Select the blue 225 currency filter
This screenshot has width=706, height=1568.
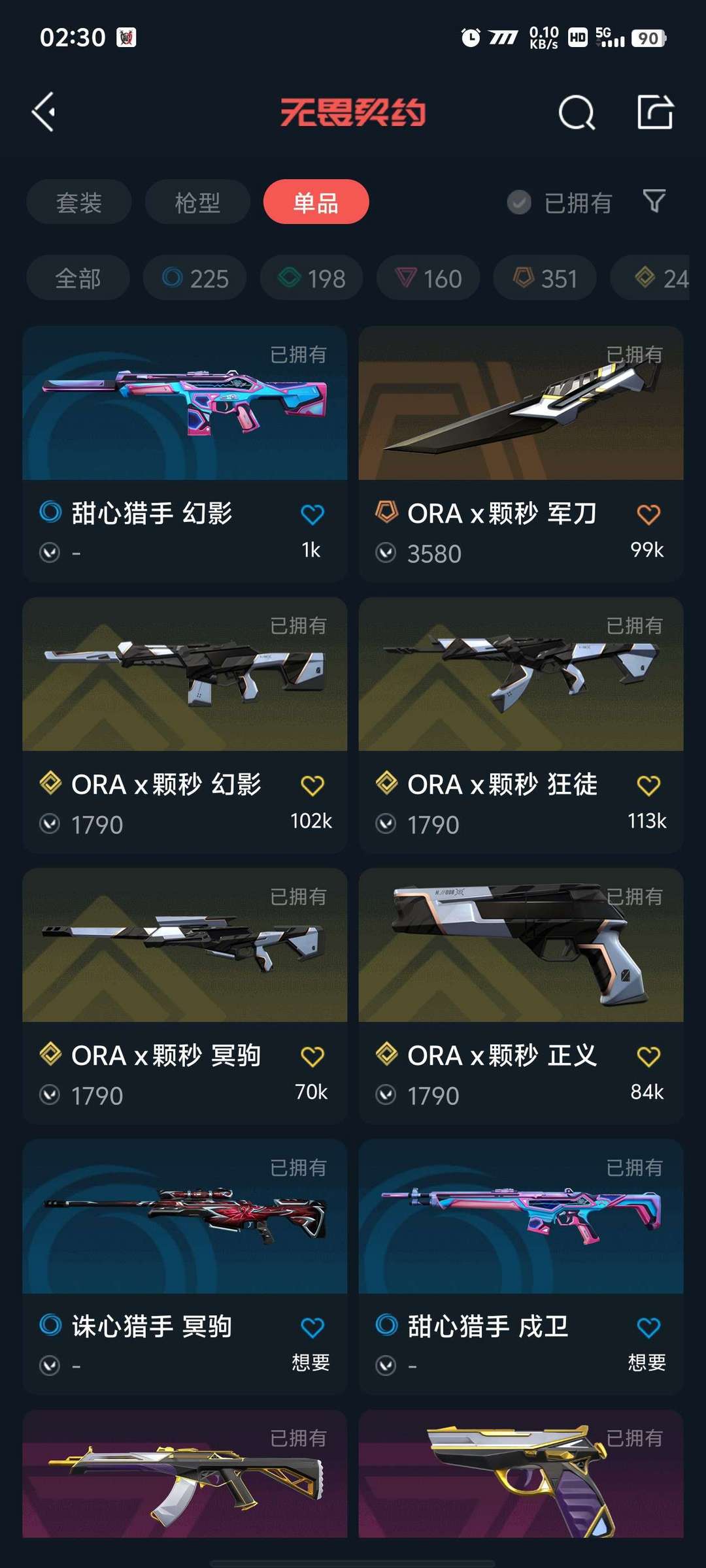click(x=193, y=278)
